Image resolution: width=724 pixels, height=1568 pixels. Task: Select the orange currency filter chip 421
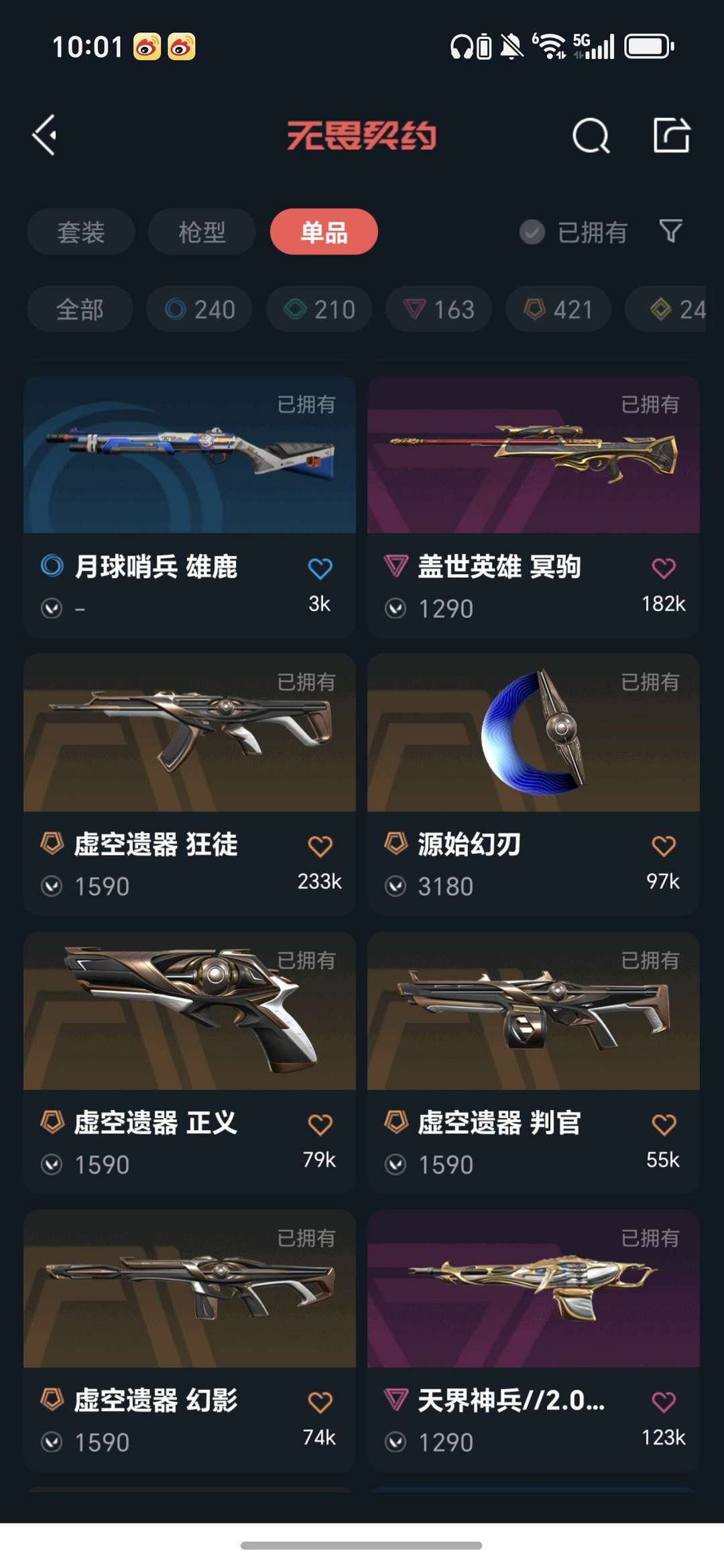point(558,309)
